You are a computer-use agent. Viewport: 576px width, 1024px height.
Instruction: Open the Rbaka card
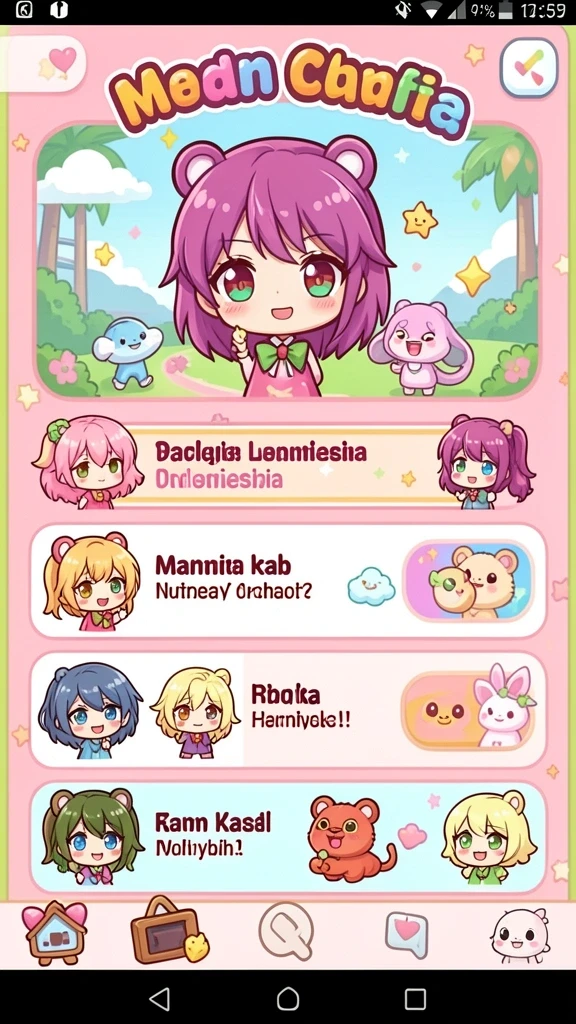(288, 709)
